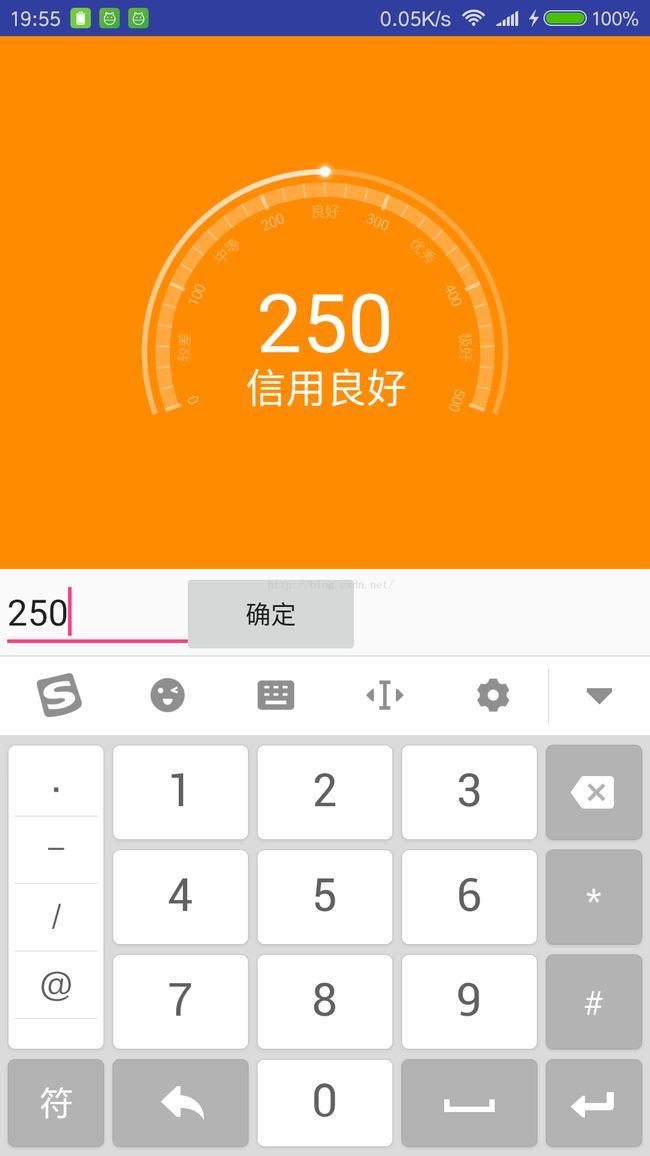Hit the enter key on keyboard
The width and height of the screenshot is (650, 1156).
click(594, 1102)
